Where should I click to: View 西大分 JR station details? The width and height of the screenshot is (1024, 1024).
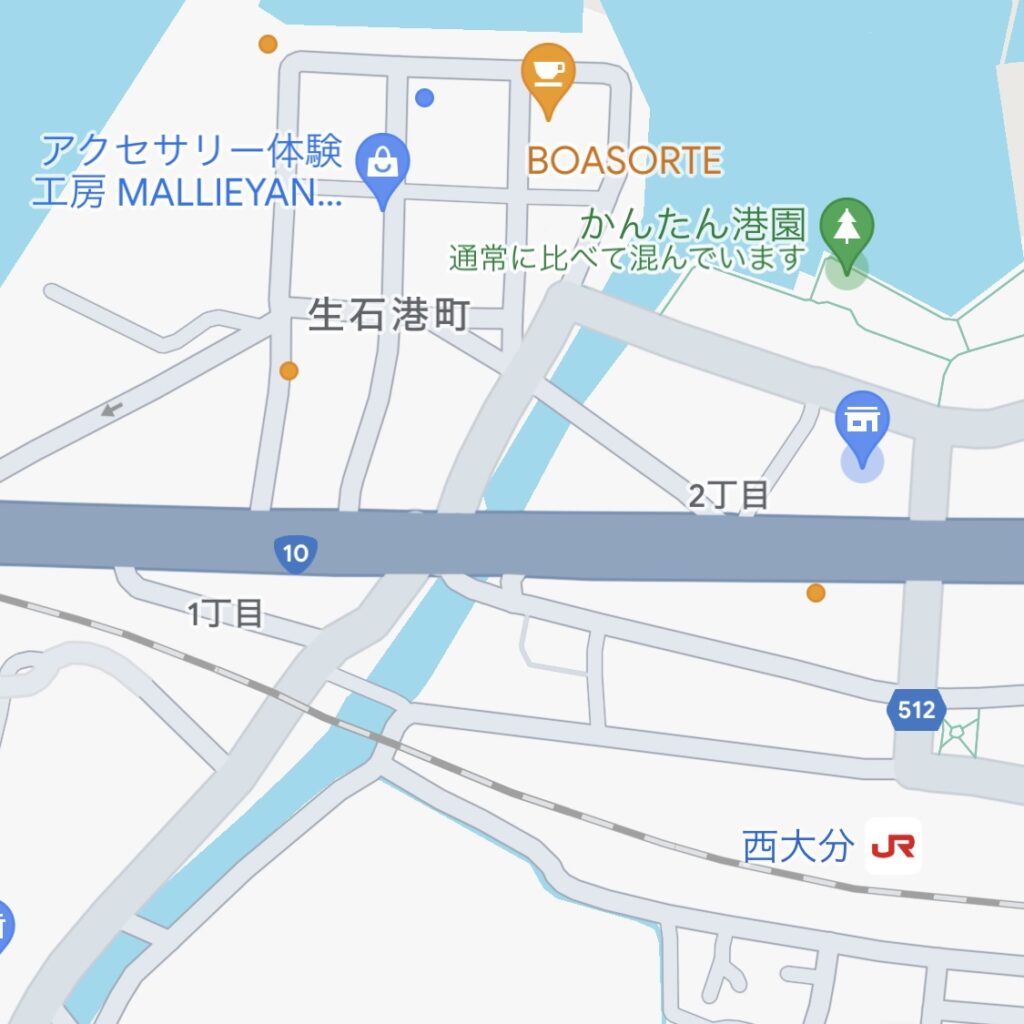tap(892, 847)
